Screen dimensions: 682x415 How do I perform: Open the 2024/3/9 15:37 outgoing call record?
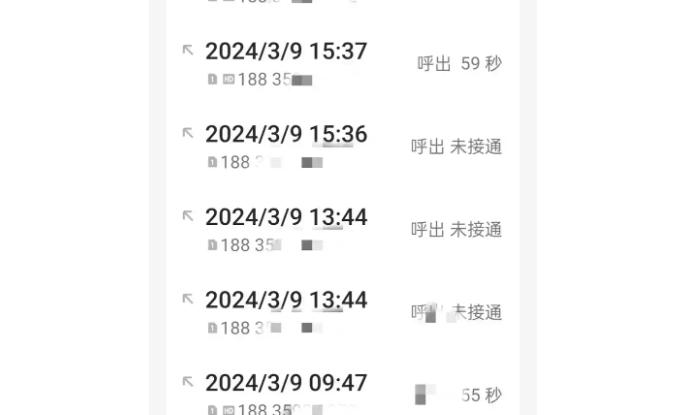click(286, 52)
